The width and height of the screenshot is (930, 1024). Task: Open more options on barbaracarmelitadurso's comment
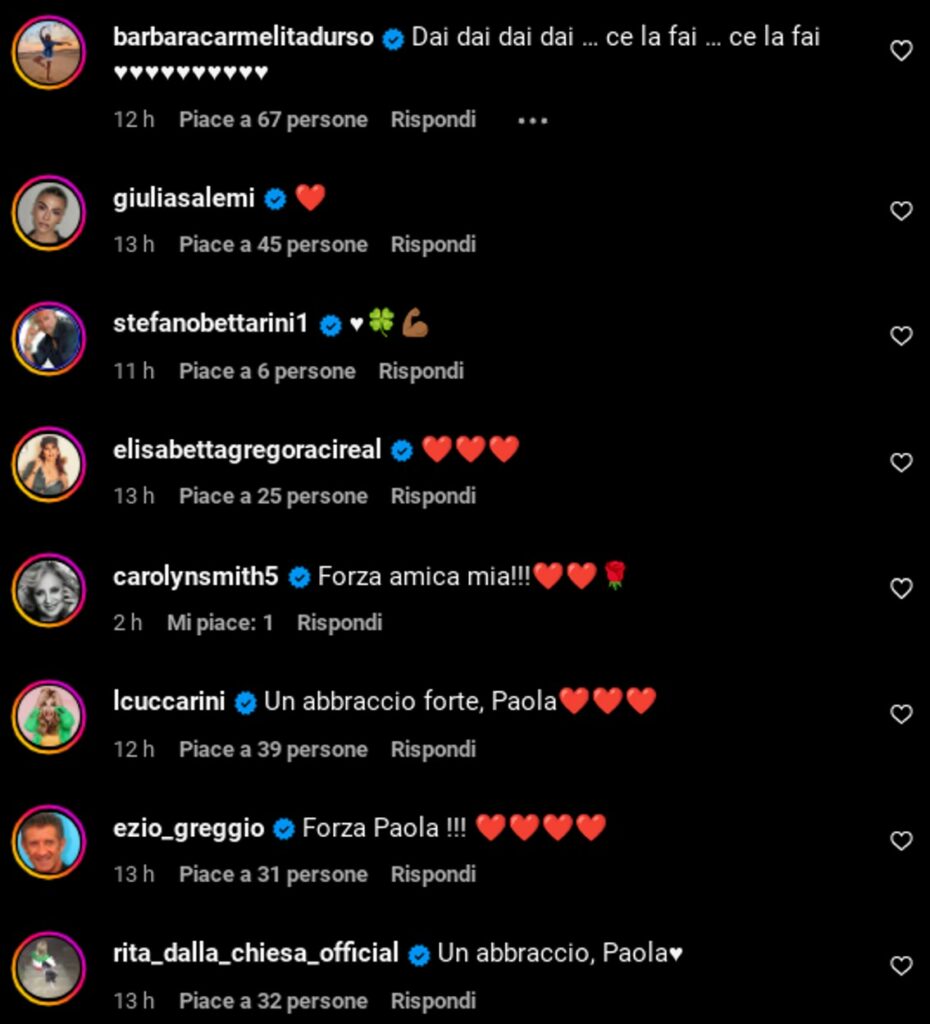pyautogui.click(x=532, y=121)
